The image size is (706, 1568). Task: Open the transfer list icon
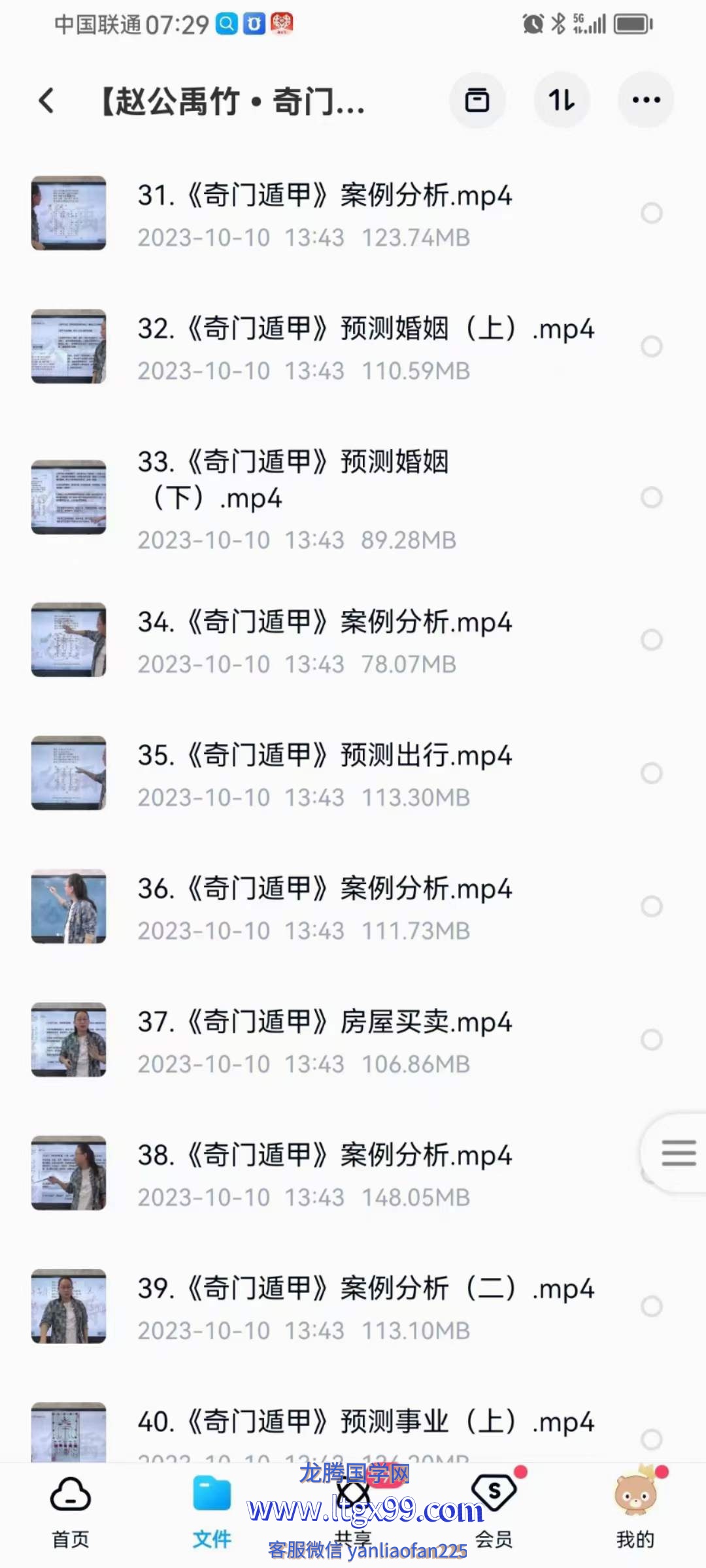click(x=477, y=101)
